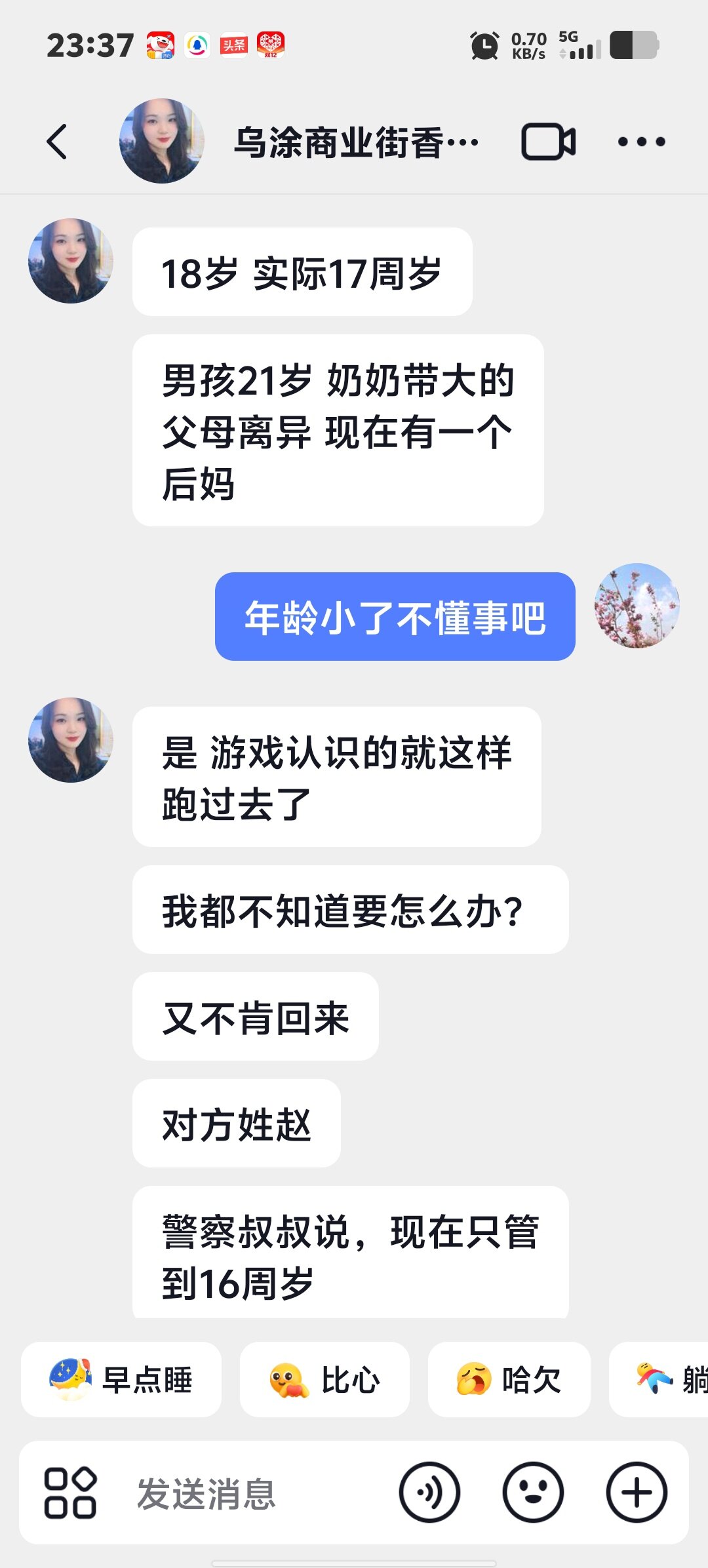Viewport: 708px width, 1568px height.
Task: Open the four-square apps panel
Action: click(70, 1493)
